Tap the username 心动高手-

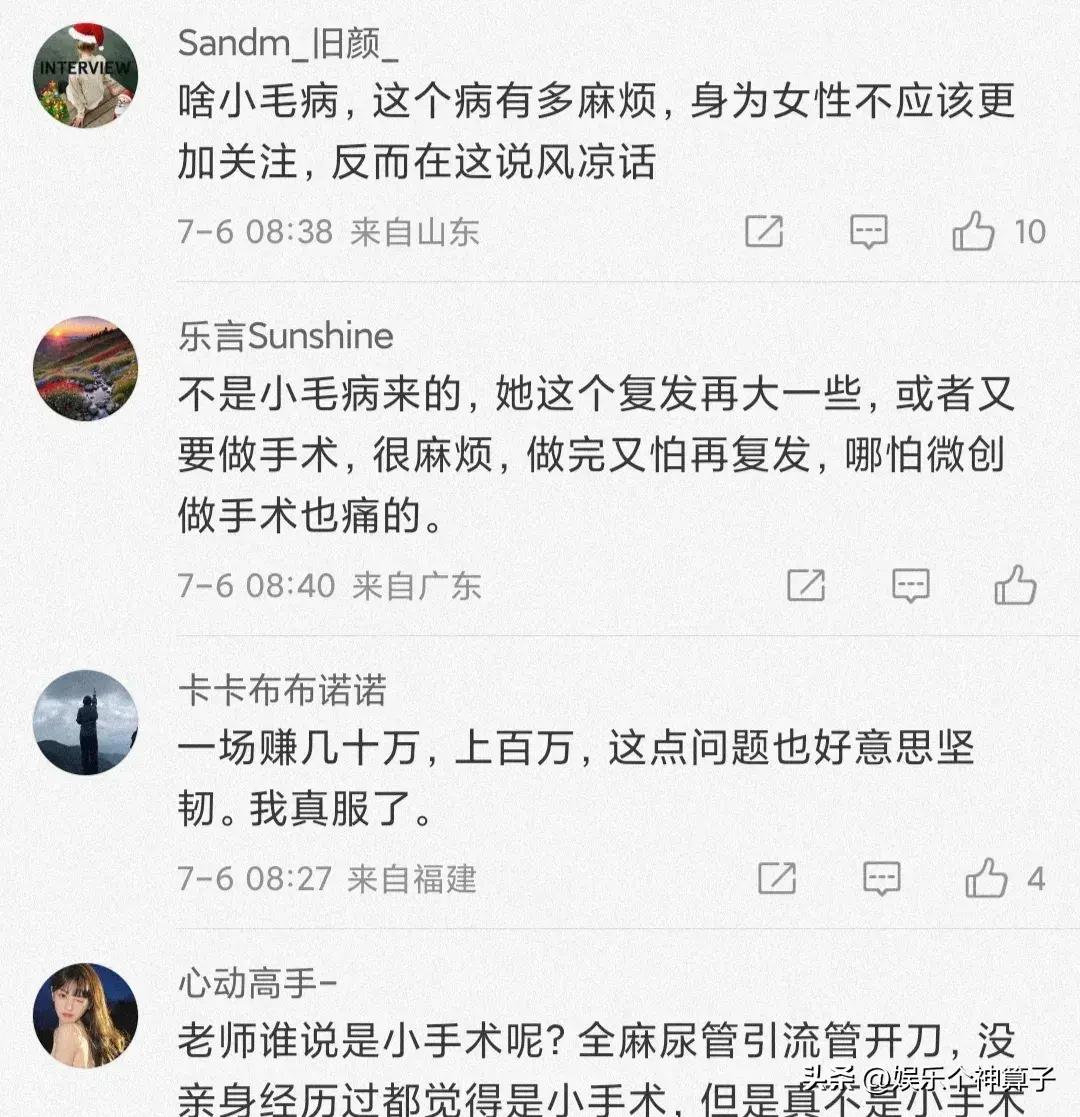258,984
